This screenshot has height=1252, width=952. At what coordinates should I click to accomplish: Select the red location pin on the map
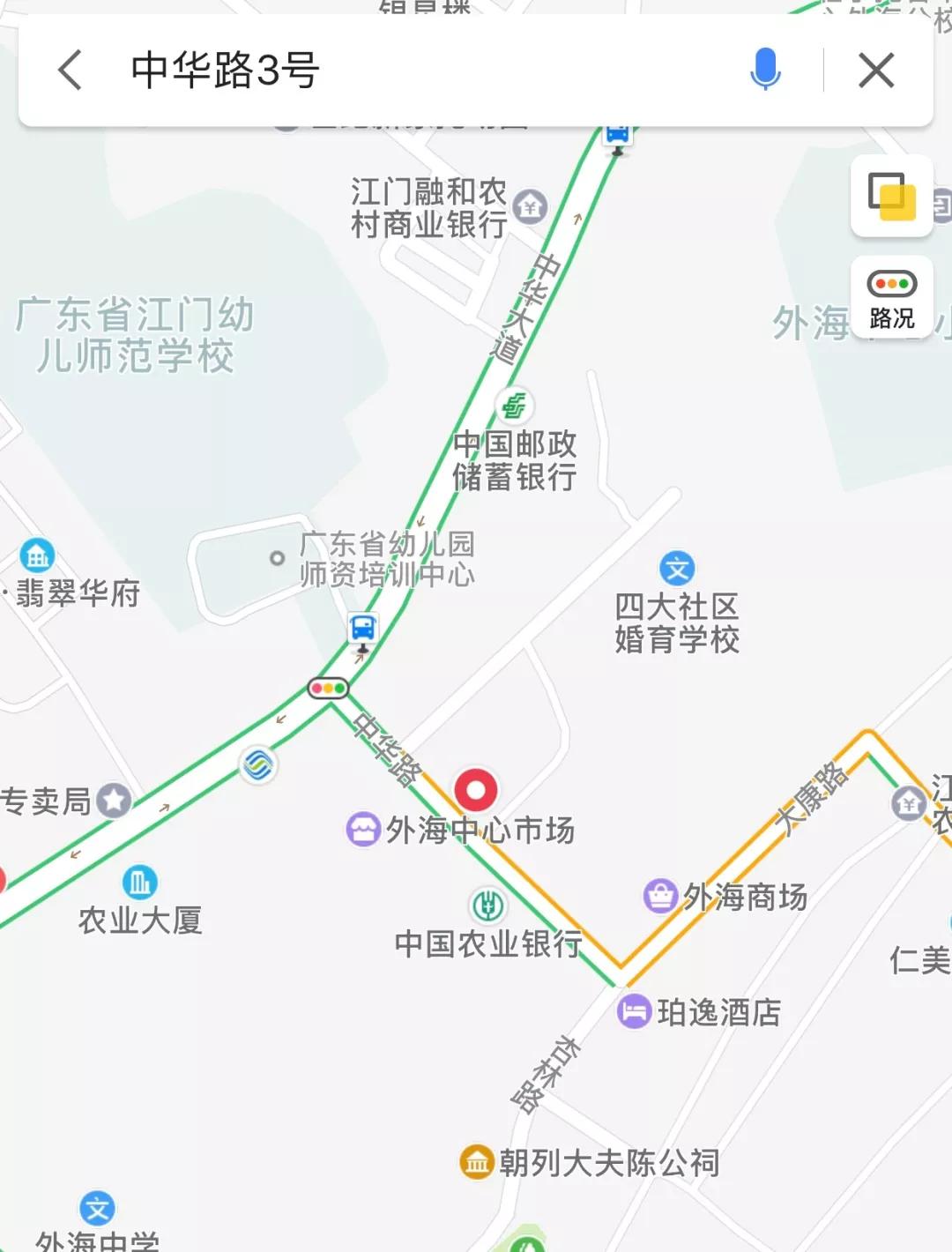click(476, 789)
